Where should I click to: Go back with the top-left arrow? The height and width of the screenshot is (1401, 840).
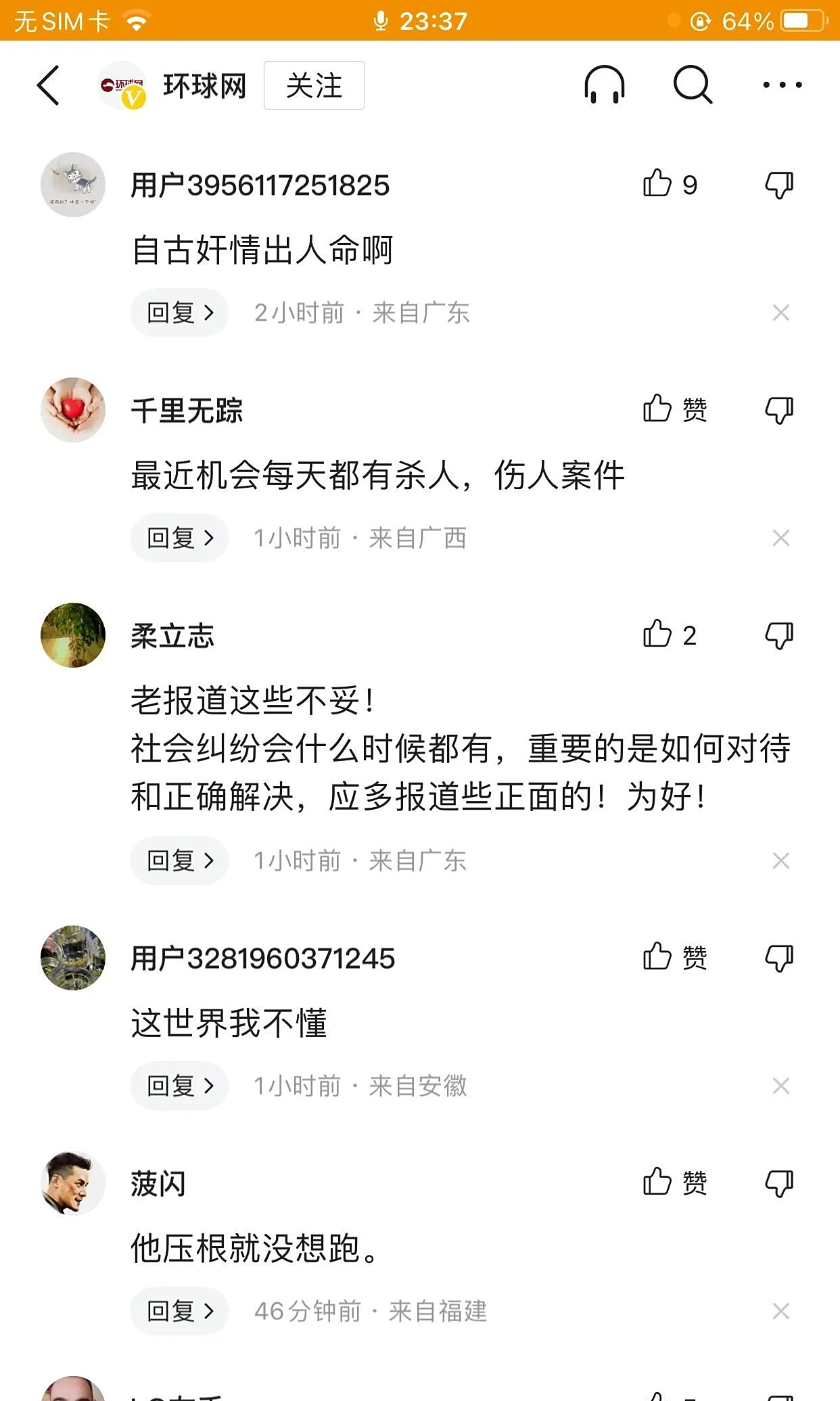[x=49, y=85]
